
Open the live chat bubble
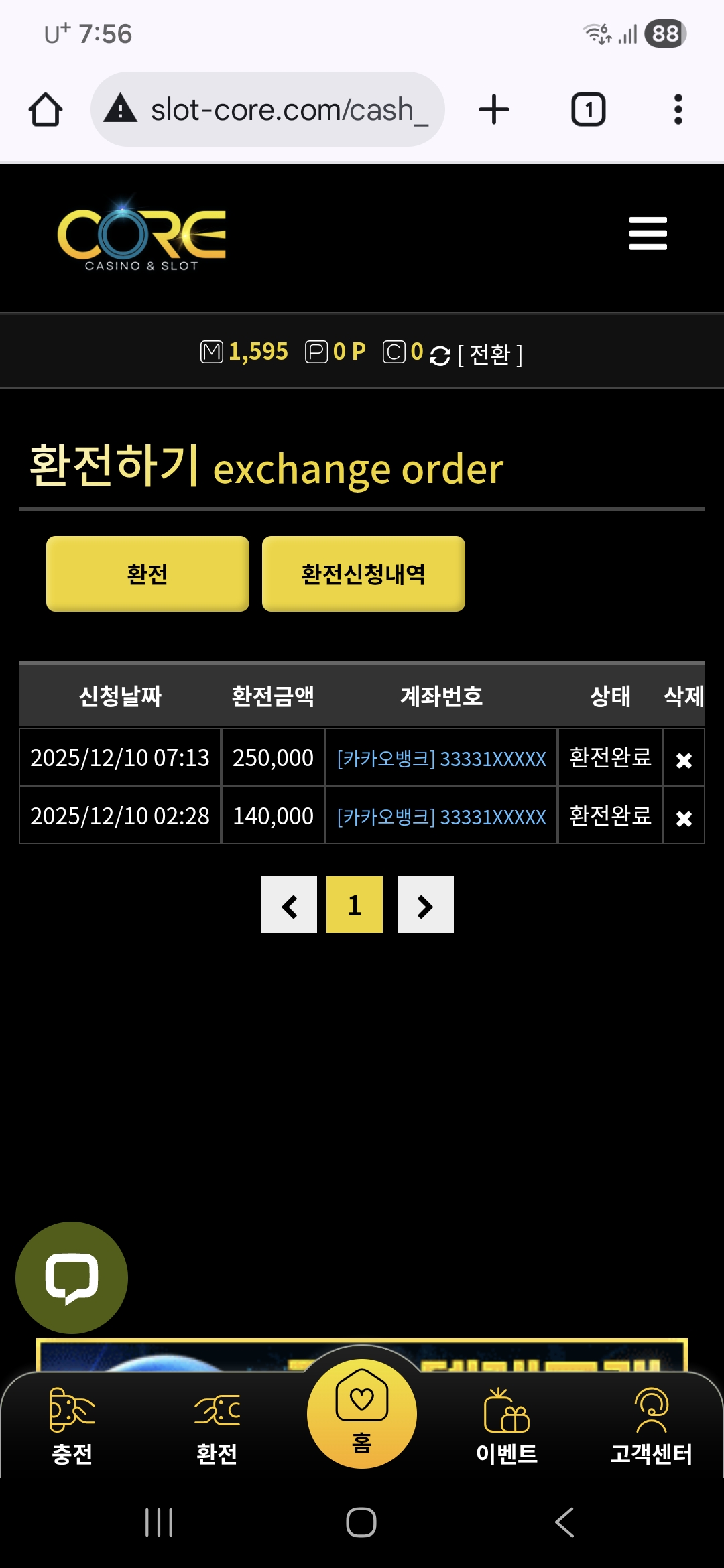click(72, 1277)
